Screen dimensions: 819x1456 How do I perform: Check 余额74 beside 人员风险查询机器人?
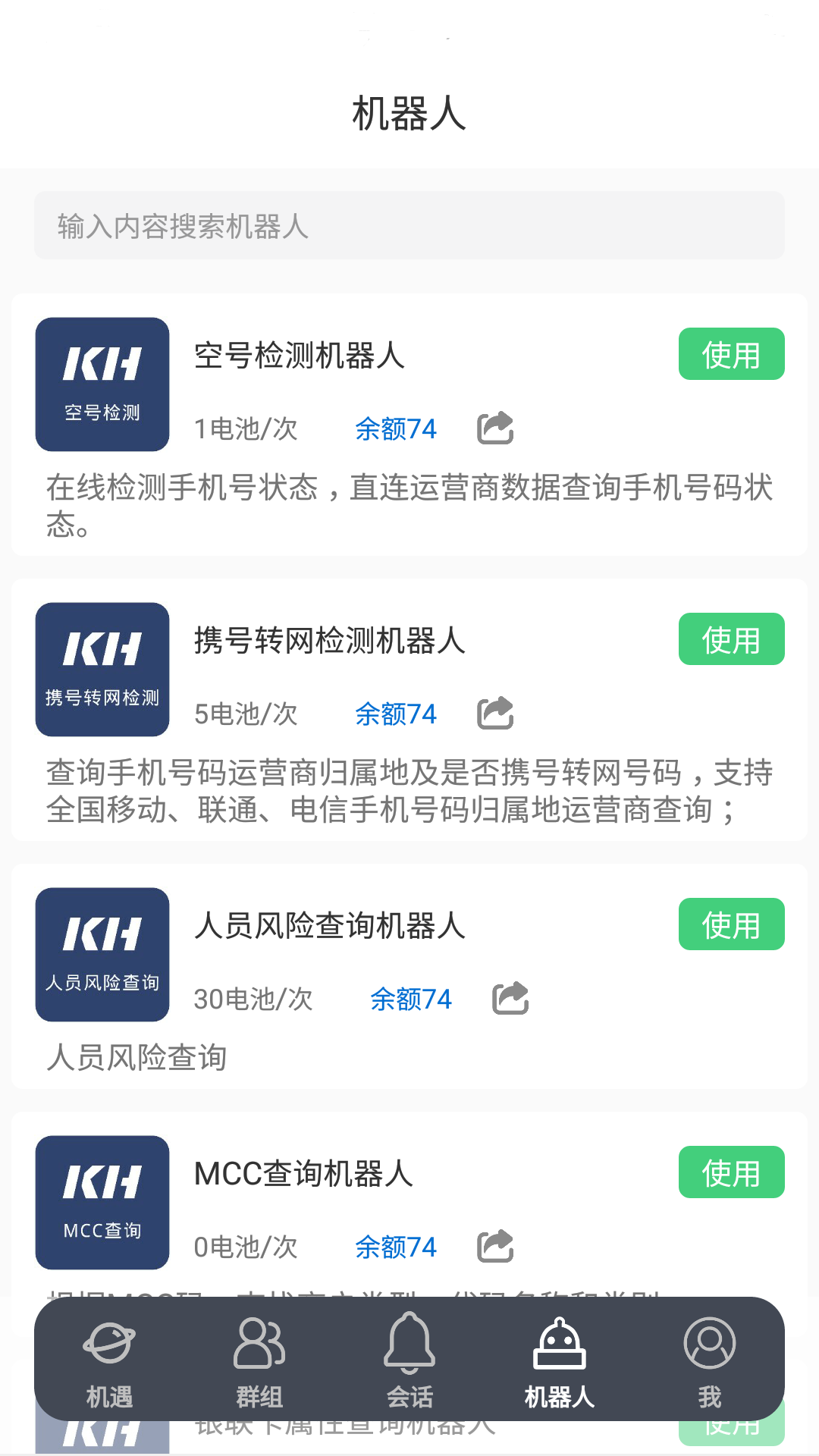(412, 999)
